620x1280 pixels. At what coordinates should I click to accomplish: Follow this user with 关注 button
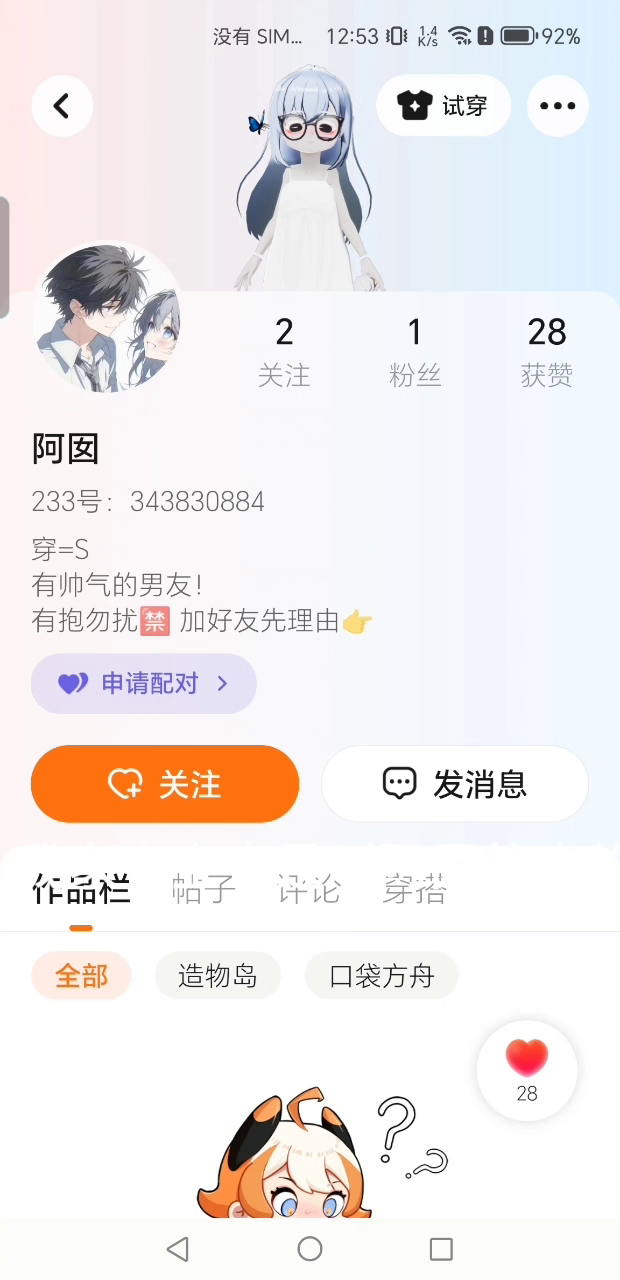click(165, 784)
